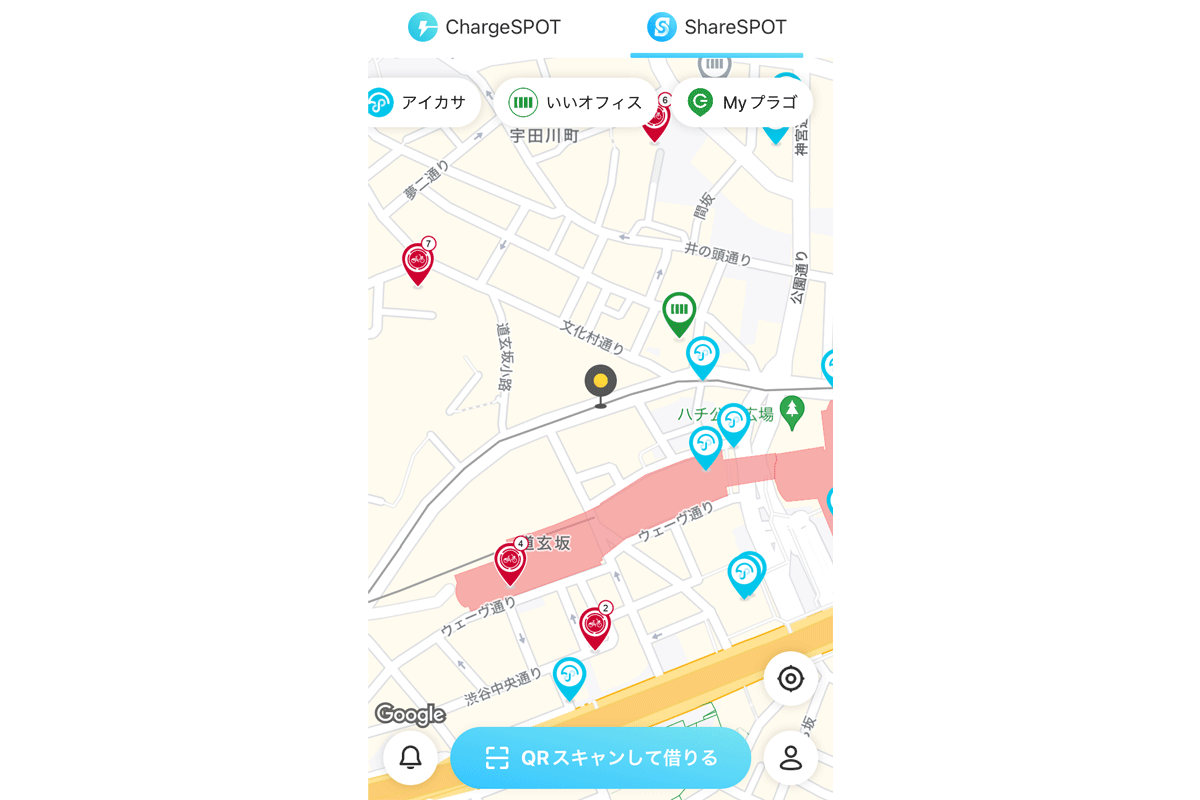Open the green いいオフィス map pin
This screenshot has height=800, width=1200.
click(x=679, y=311)
